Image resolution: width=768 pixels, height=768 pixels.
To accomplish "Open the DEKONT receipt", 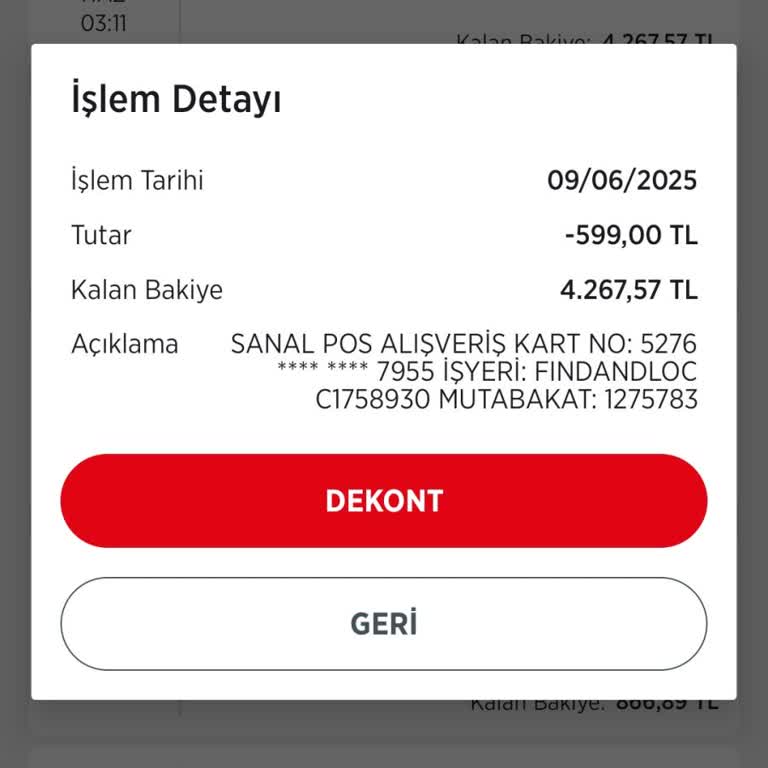I will tap(384, 501).
